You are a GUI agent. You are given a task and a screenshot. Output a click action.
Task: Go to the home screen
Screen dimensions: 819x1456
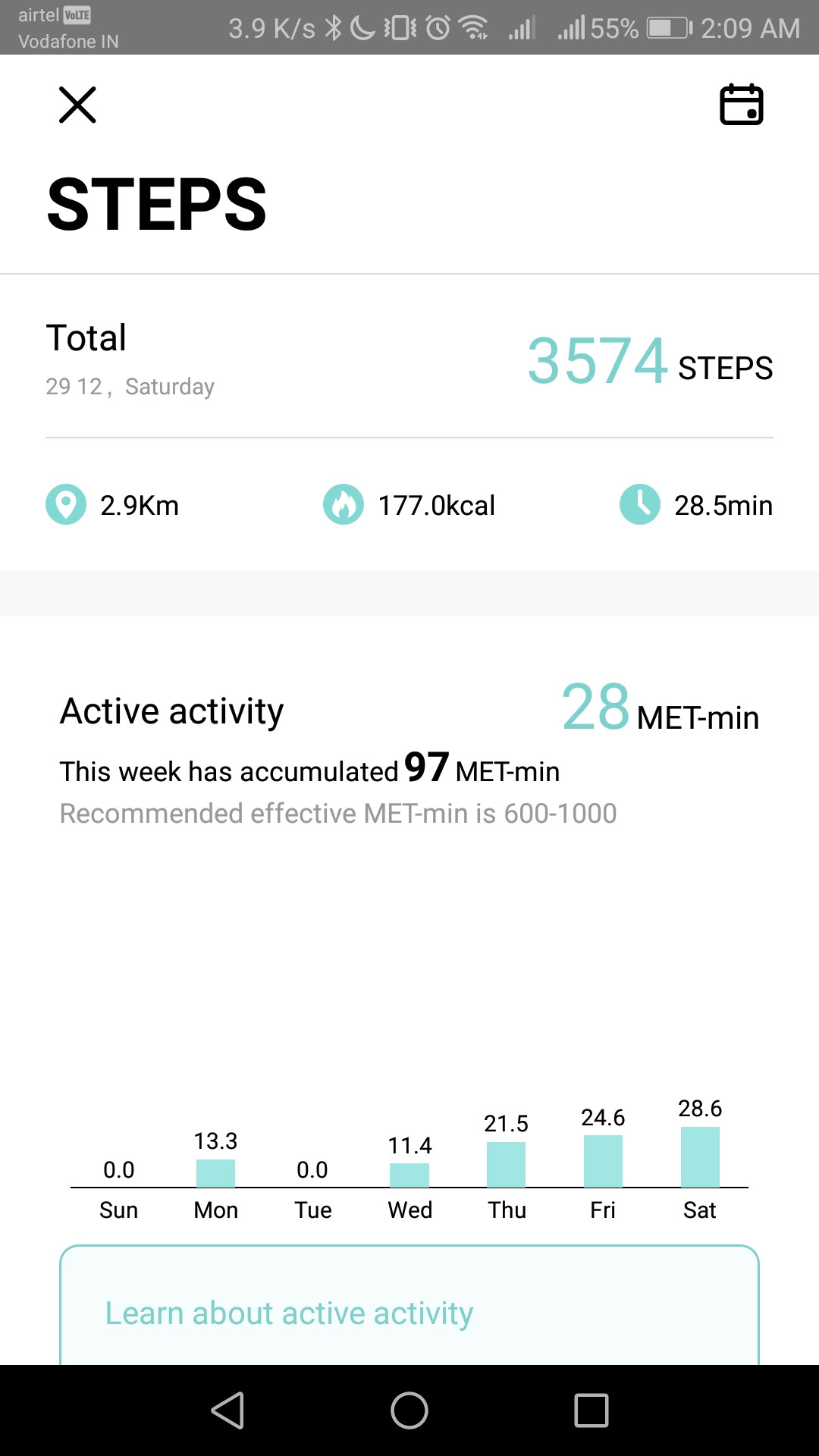click(409, 1410)
